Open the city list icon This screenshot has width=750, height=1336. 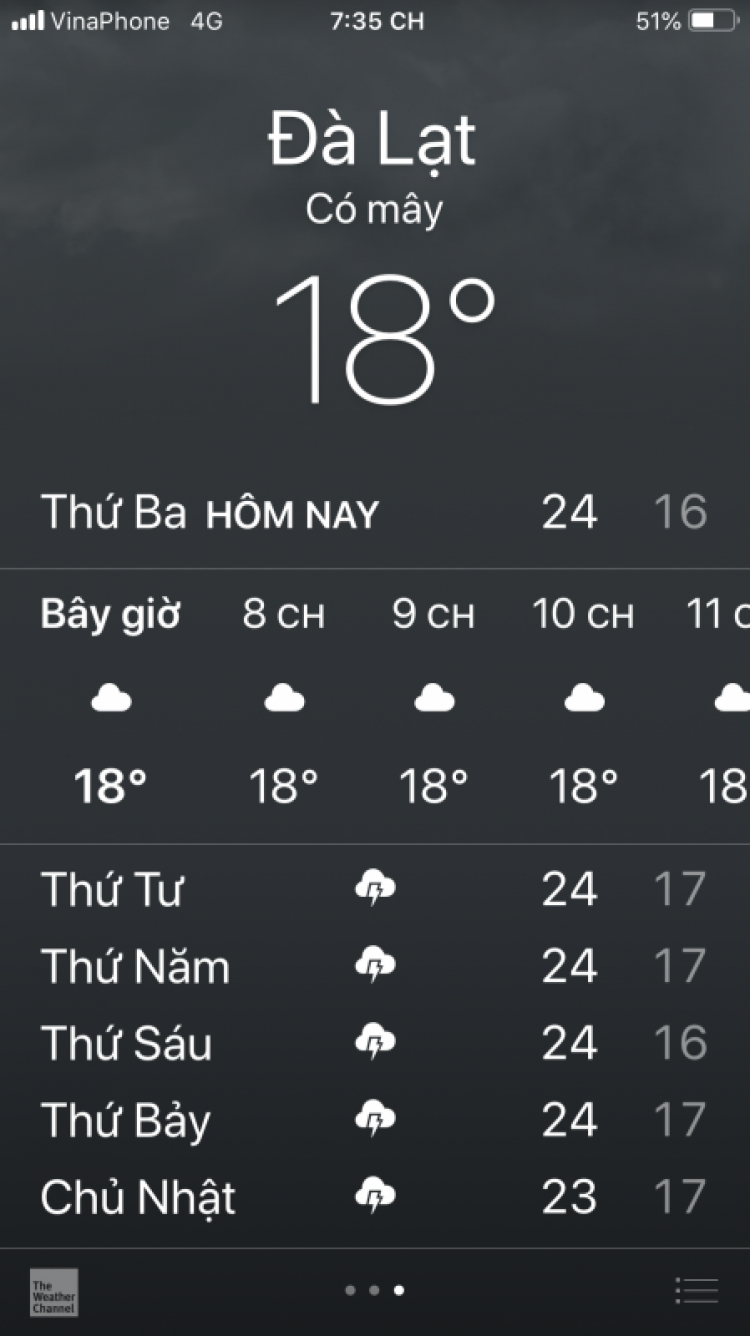696,1290
